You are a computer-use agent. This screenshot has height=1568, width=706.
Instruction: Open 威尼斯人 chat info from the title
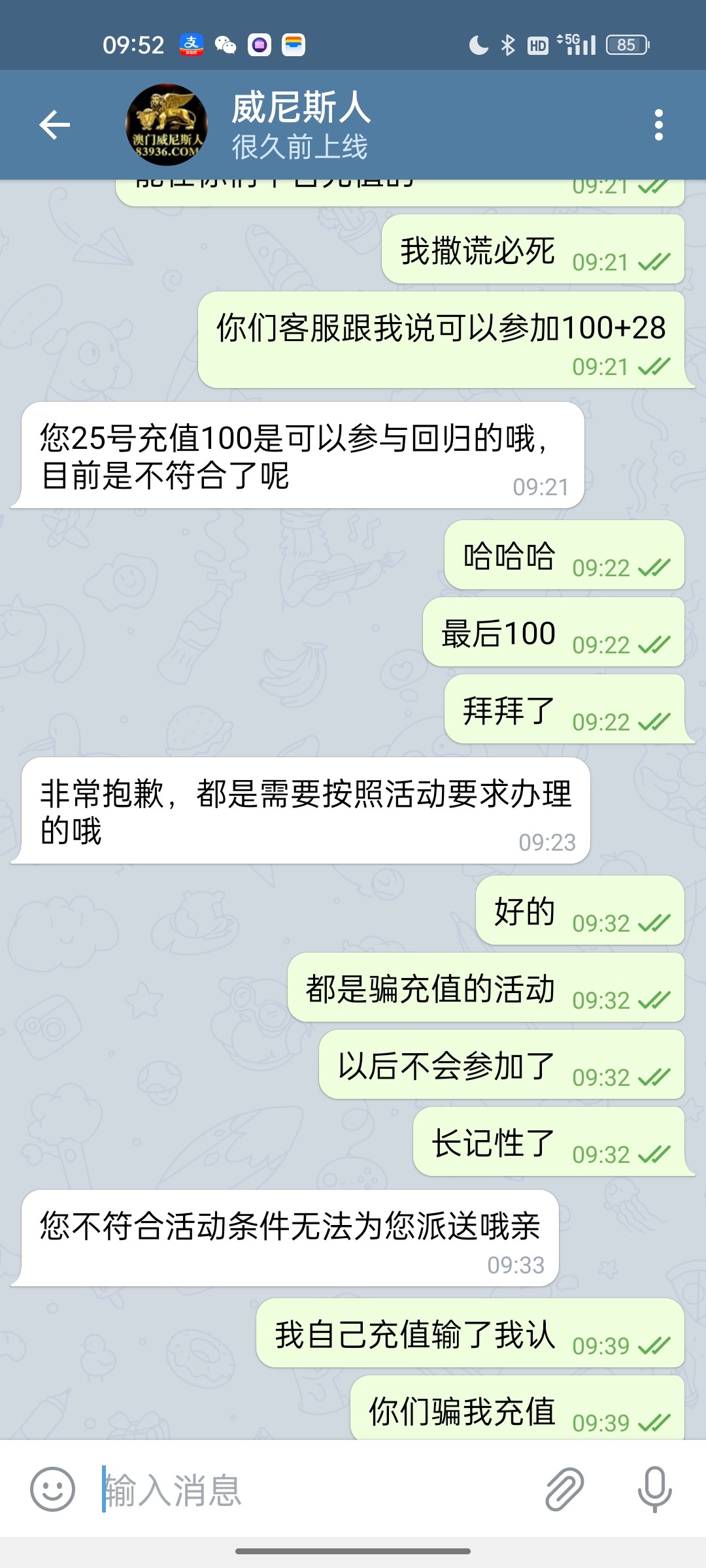301,108
